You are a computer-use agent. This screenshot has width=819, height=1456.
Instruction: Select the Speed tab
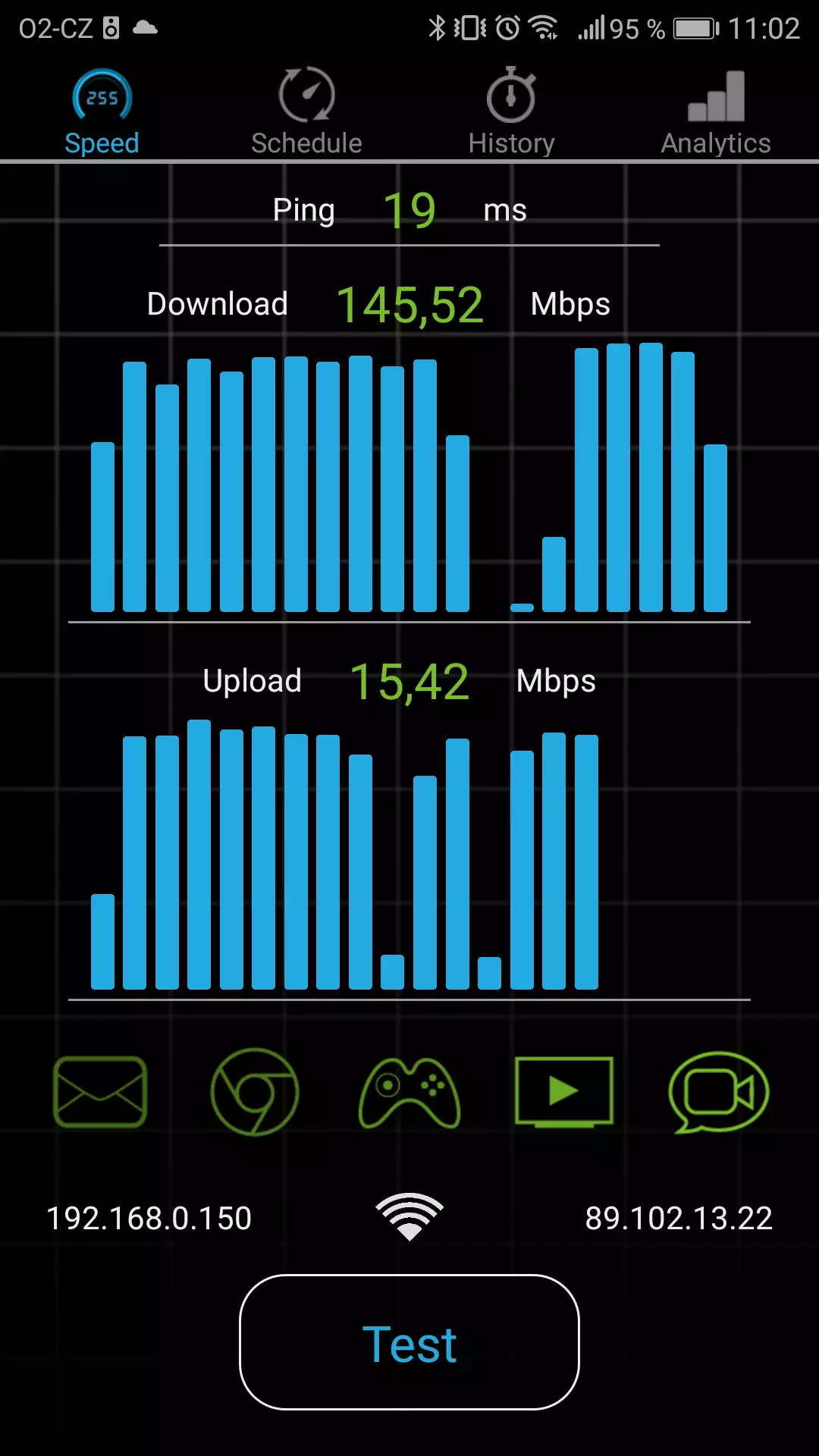102,111
